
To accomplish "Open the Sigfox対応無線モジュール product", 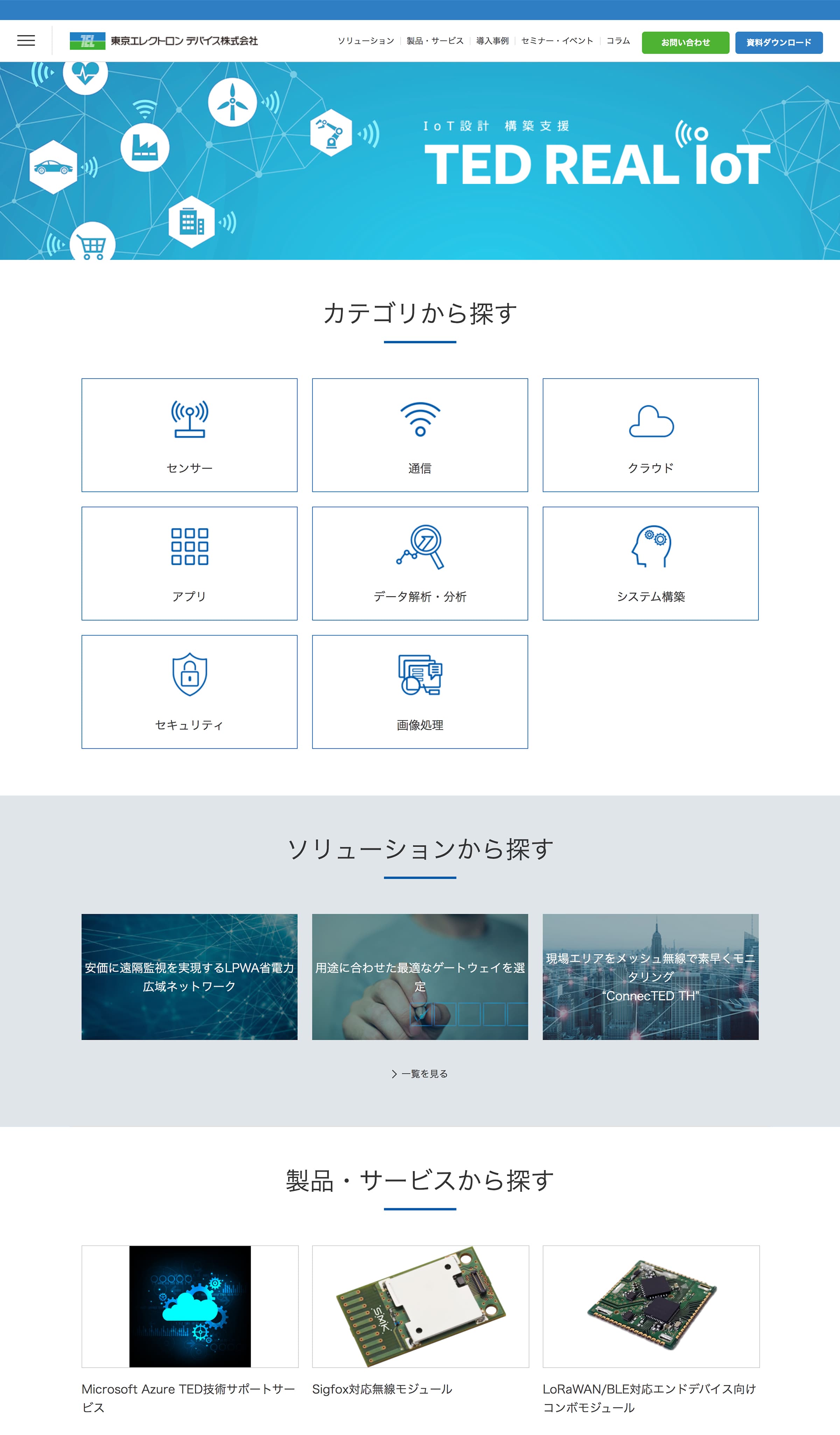I will click(420, 1307).
